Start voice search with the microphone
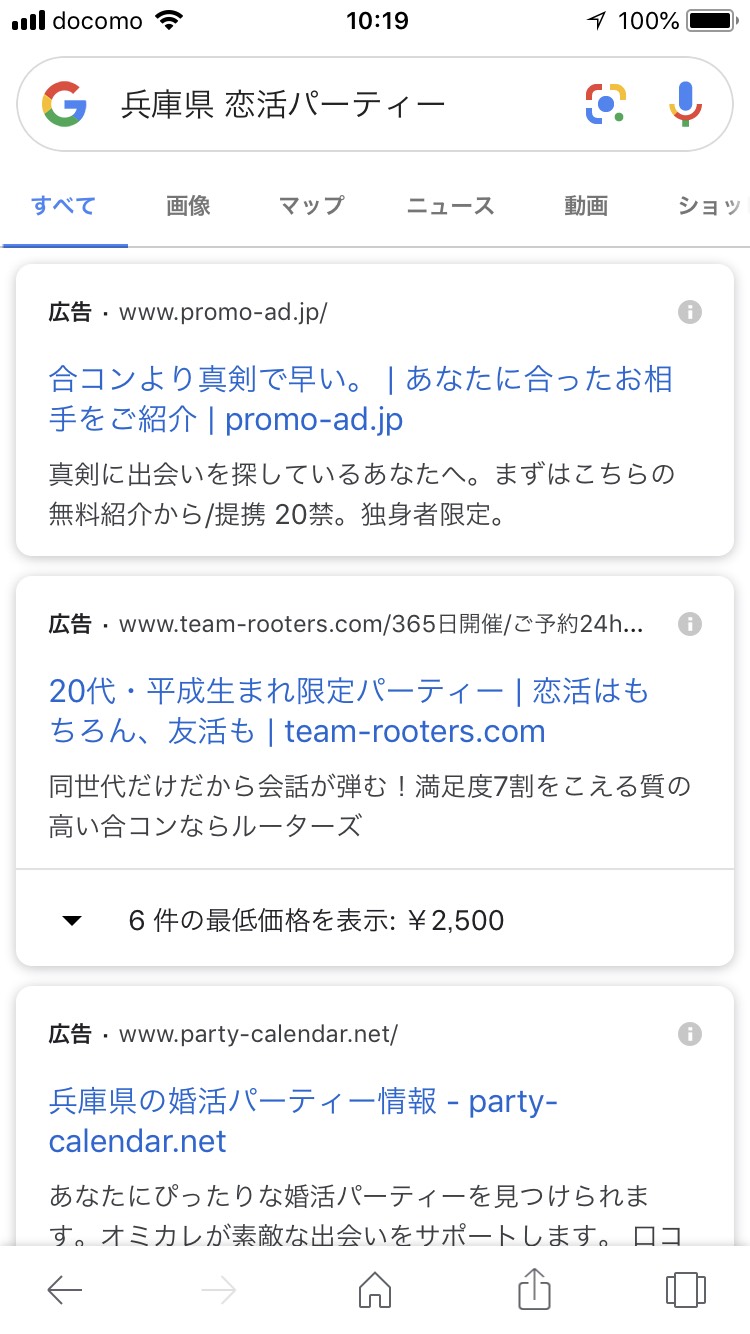The height and width of the screenshot is (1334, 750). (x=685, y=104)
